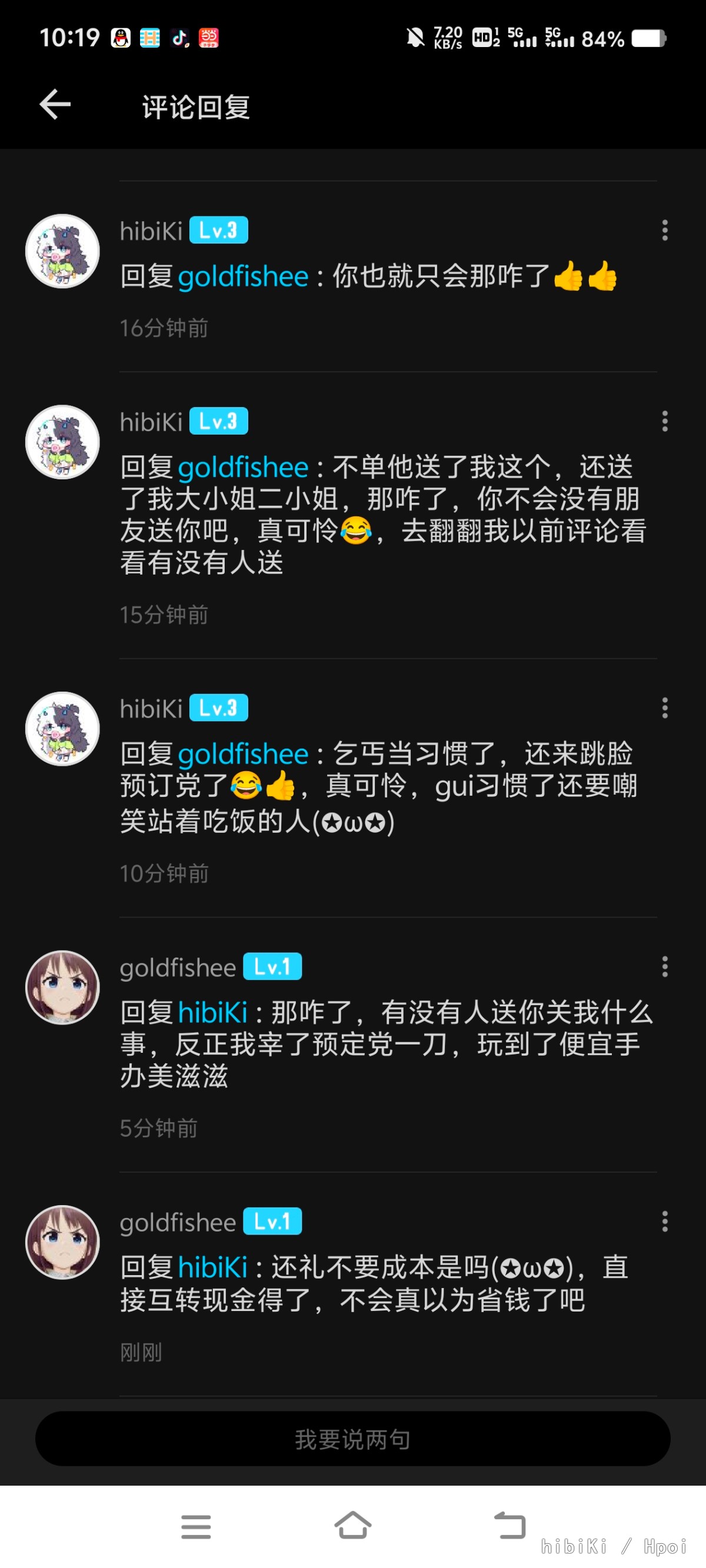Tap the 我要说两句 comment field
The width and height of the screenshot is (706, 1568).
click(x=352, y=1439)
